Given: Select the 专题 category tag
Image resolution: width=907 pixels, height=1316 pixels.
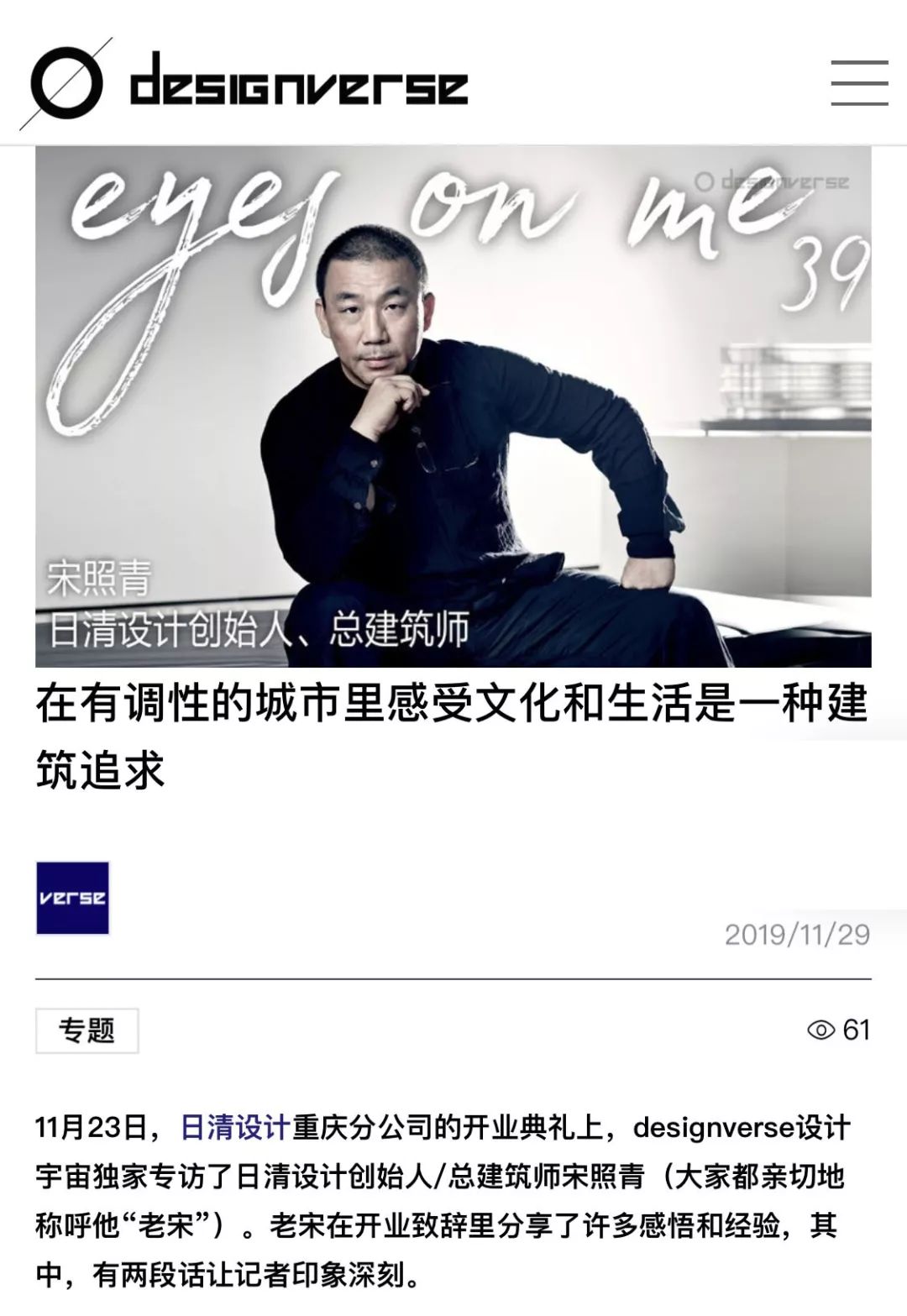Looking at the screenshot, I should (x=87, y=1030).
